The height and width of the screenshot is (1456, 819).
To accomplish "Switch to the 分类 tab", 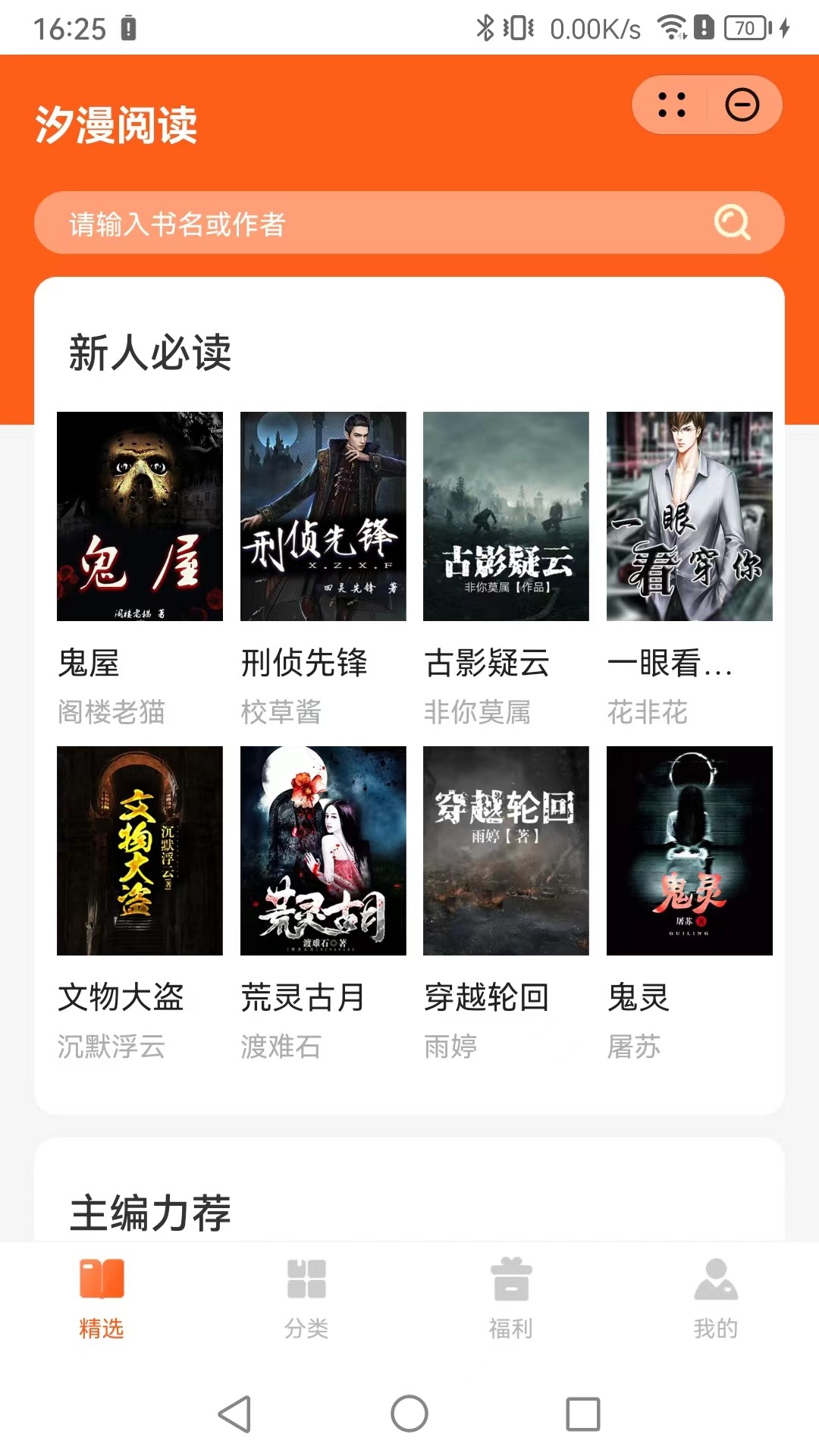I will 306,1298.
